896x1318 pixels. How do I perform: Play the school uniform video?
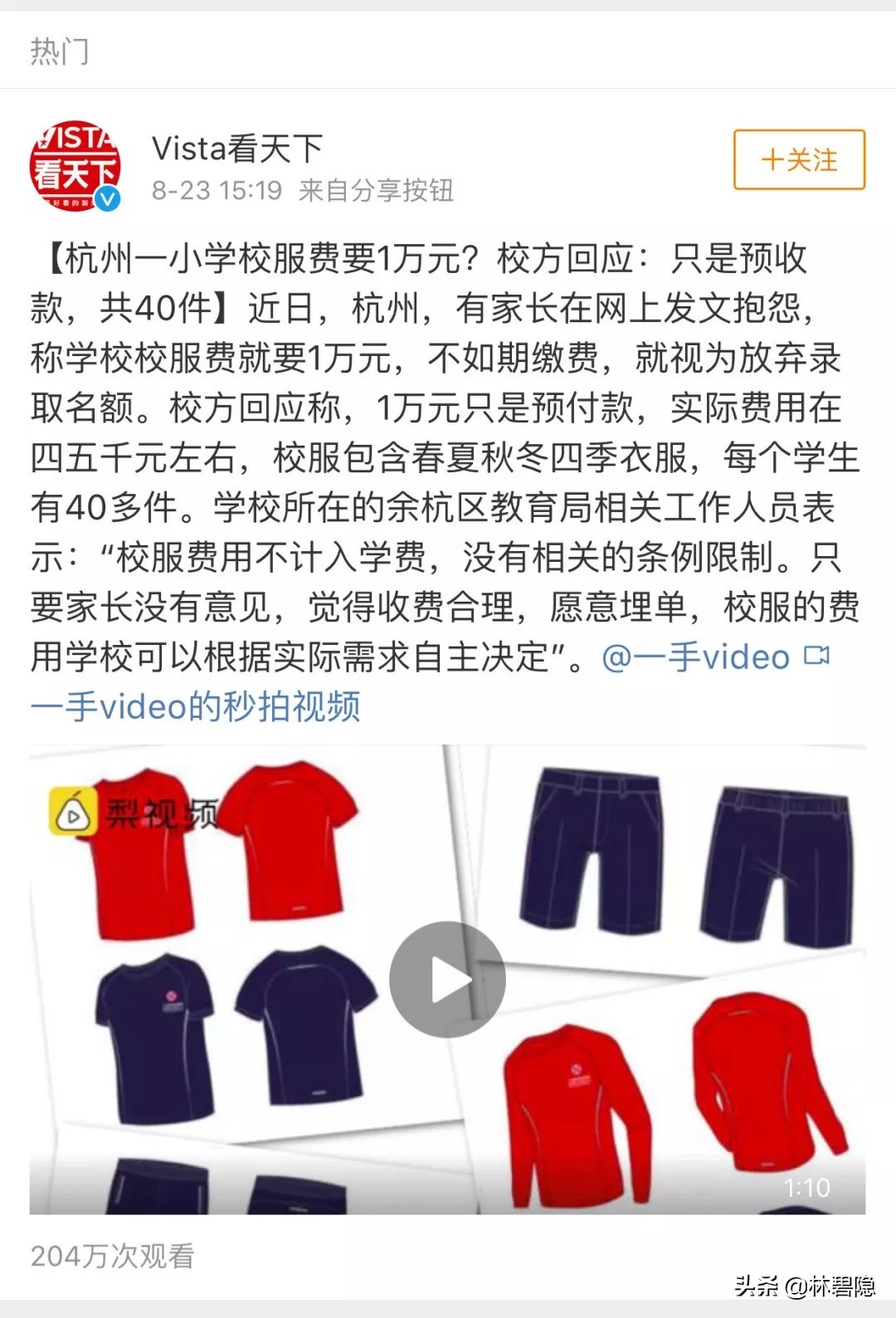tap(448, 979)
